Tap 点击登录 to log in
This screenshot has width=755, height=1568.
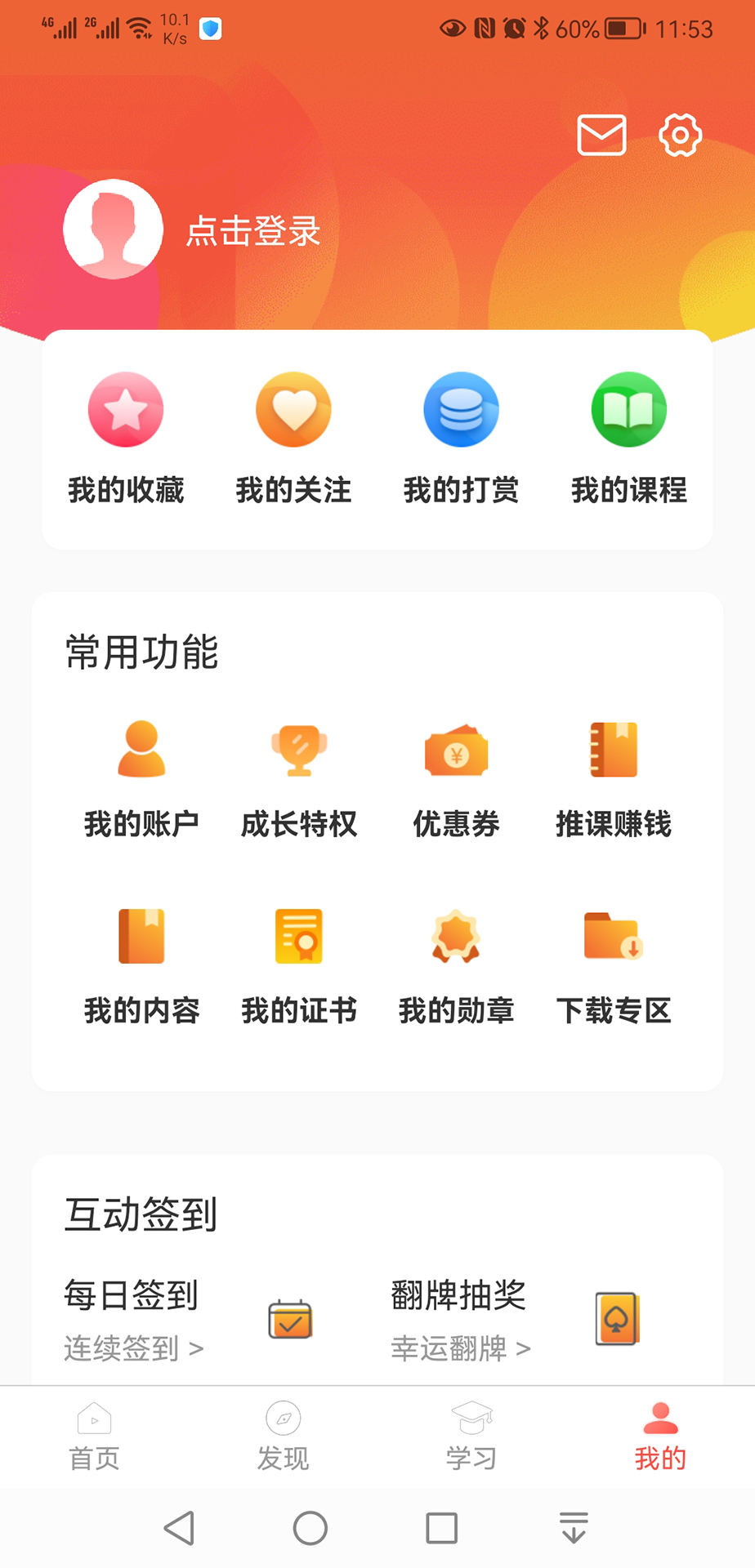[253, 231]
